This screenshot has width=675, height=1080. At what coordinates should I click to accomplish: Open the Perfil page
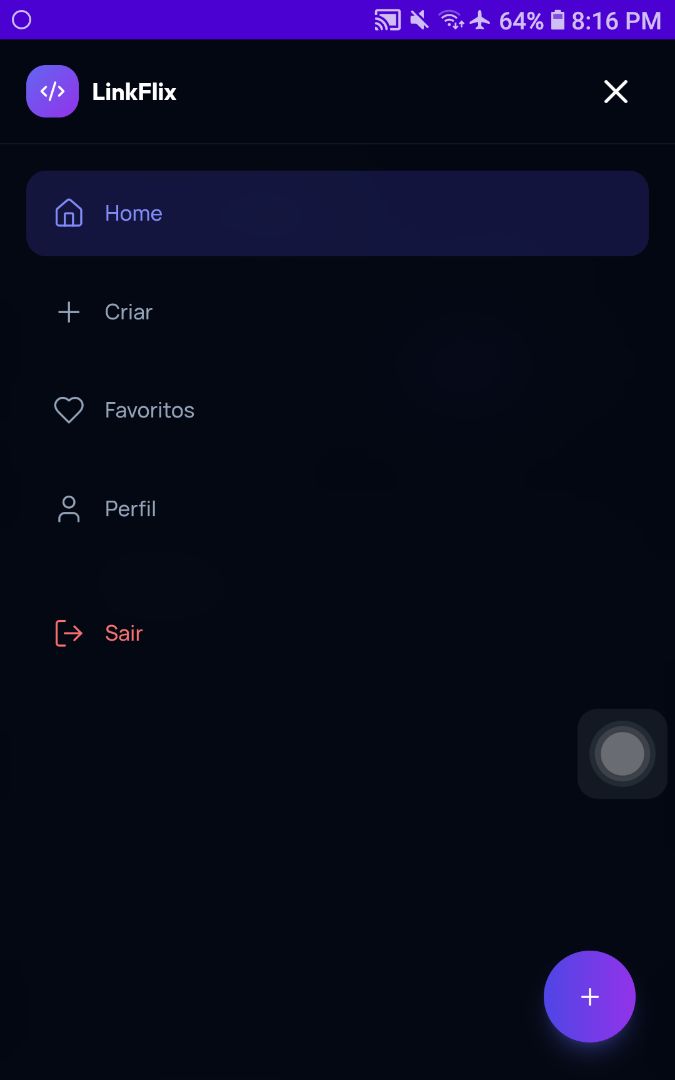[x=130, y=509]
